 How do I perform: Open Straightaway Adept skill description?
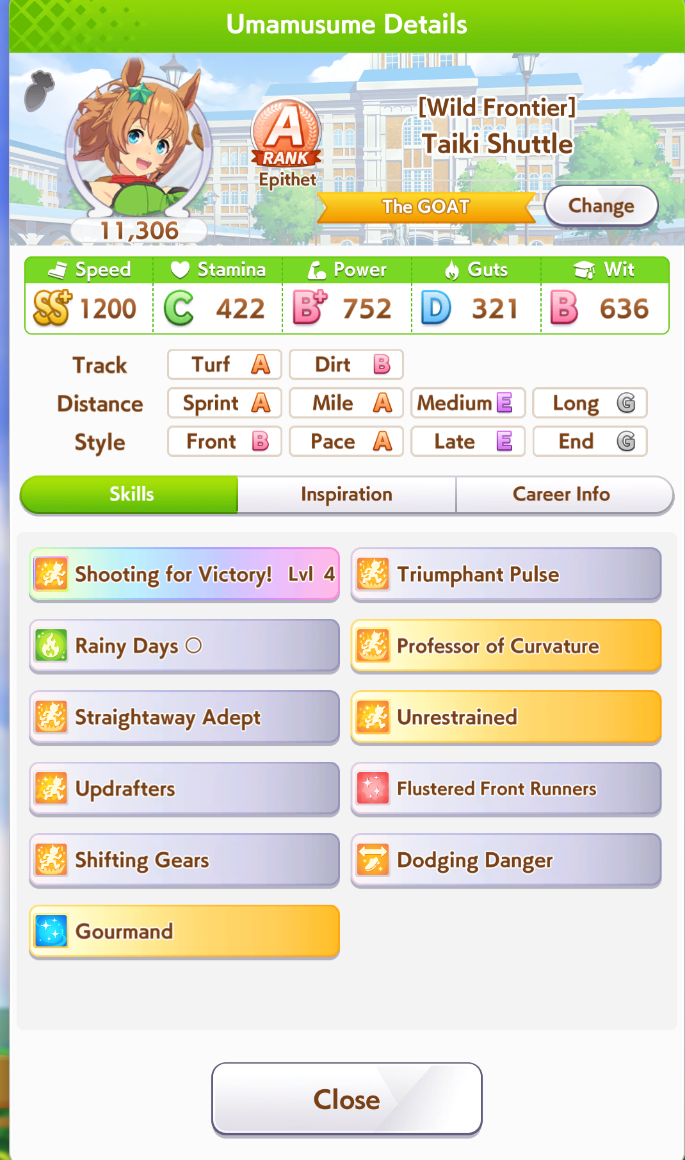(x=184, y=717)
